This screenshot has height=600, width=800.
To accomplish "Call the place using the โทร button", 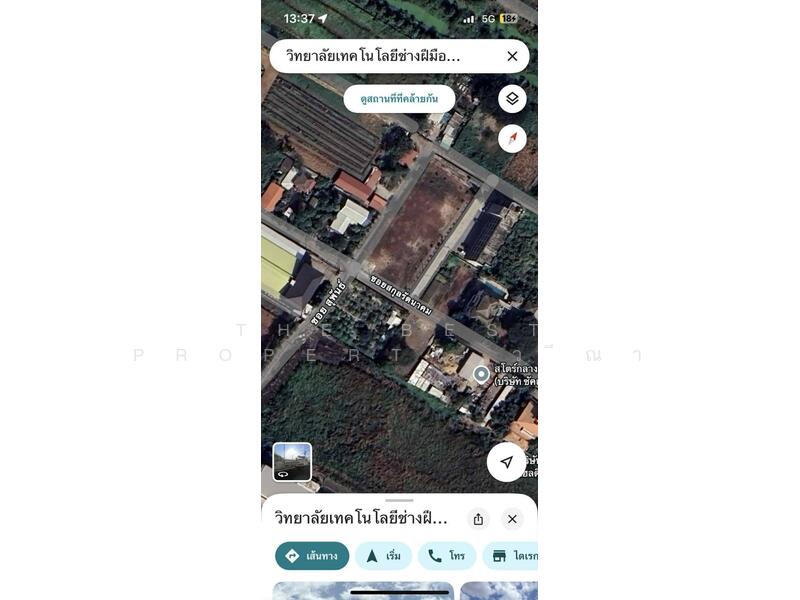I will coord(446,556).
